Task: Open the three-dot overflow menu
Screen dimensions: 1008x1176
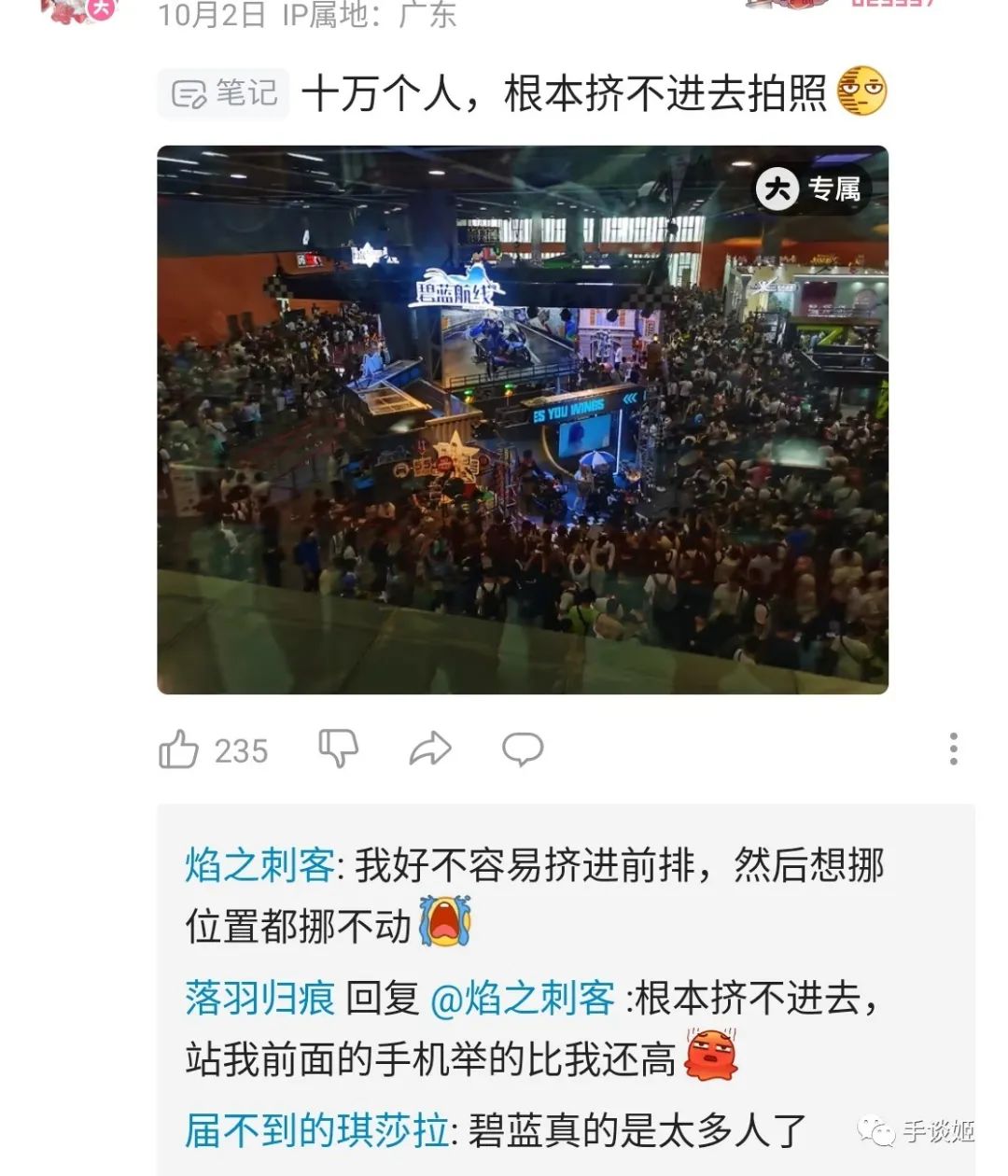Action: click(953, 749)
